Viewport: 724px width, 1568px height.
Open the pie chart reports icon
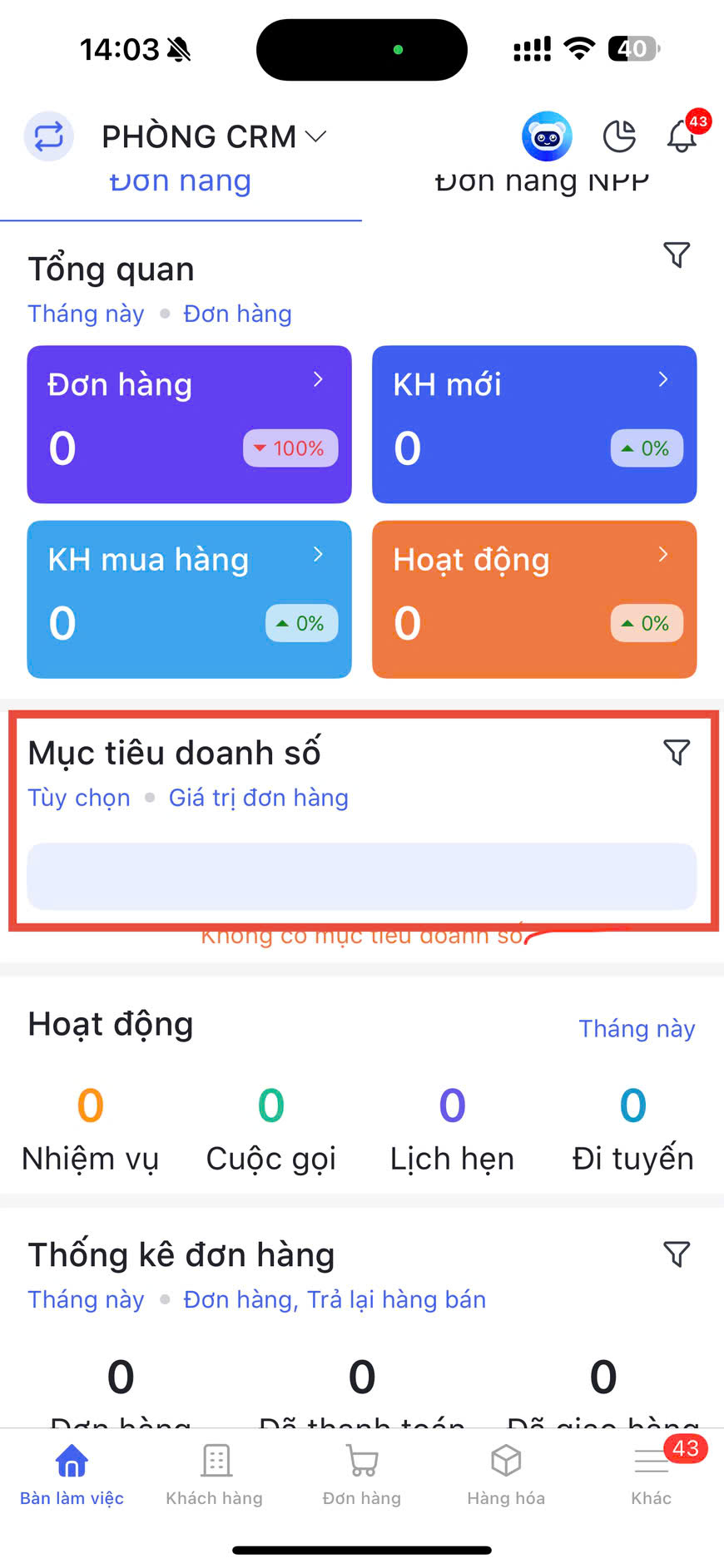[619, 136]
